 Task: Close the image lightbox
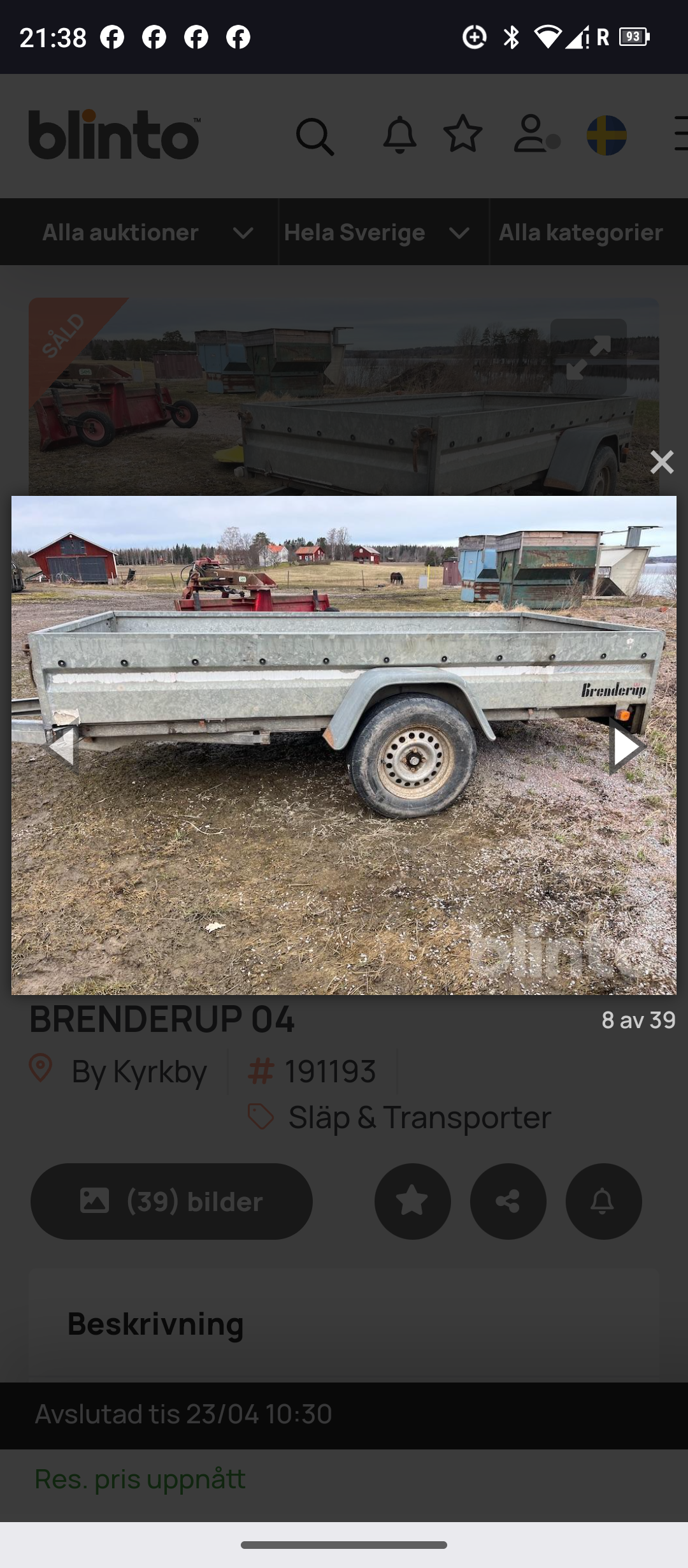tap(662, 462)
